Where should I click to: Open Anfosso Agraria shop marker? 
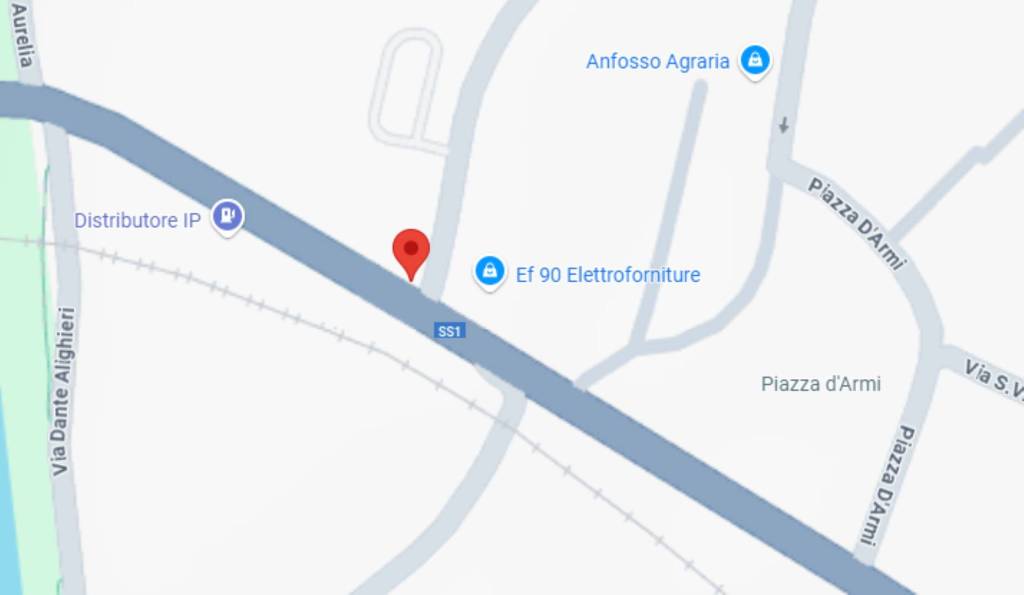tap(755, 61)
